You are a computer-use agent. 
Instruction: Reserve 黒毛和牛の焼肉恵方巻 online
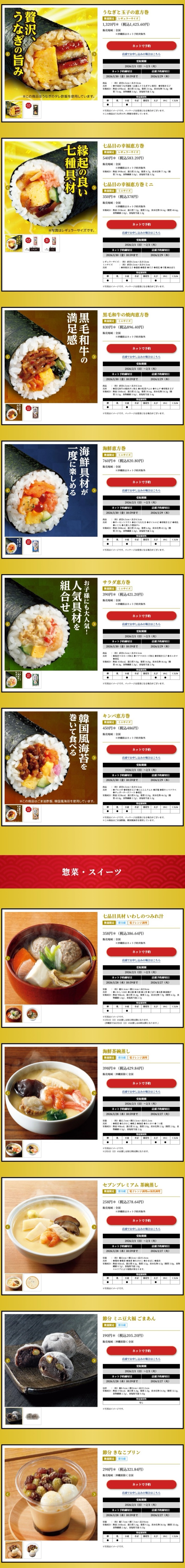coord(141,348)
